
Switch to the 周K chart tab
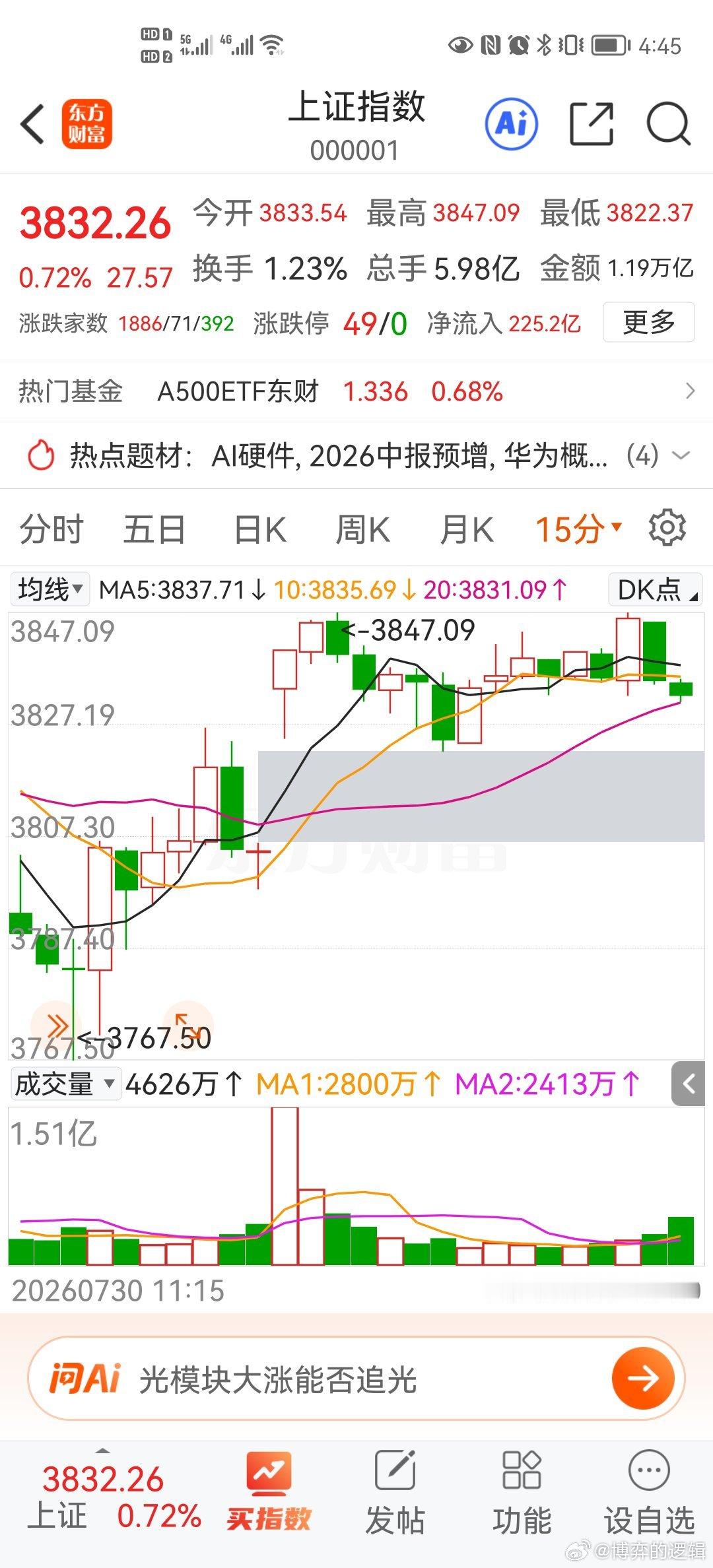(x=362, y=529)
